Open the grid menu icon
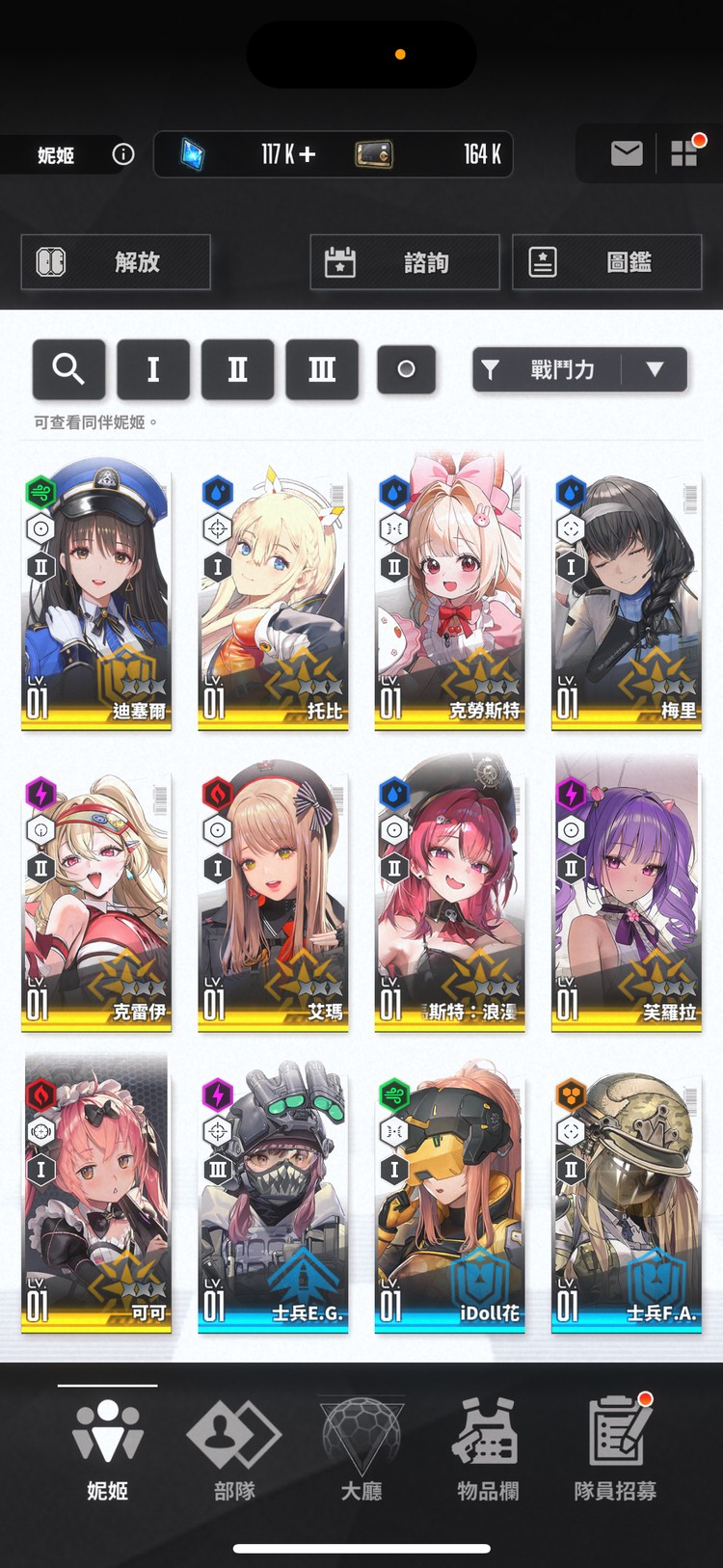The height and width of the screenshot is (1568, 723). click(x=684, y=153)
